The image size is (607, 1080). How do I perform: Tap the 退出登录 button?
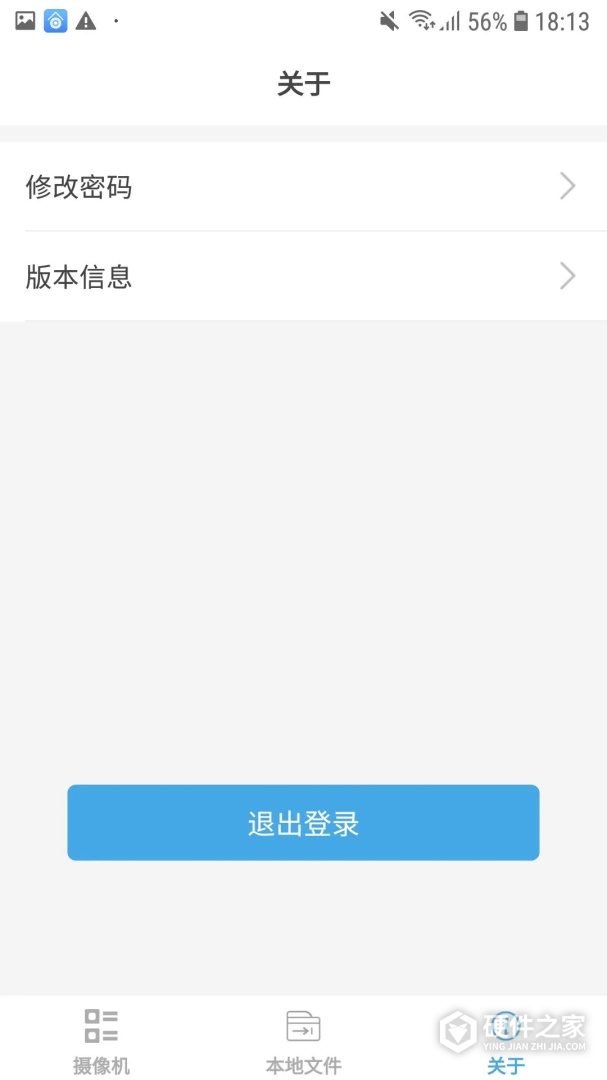[303, 823]
